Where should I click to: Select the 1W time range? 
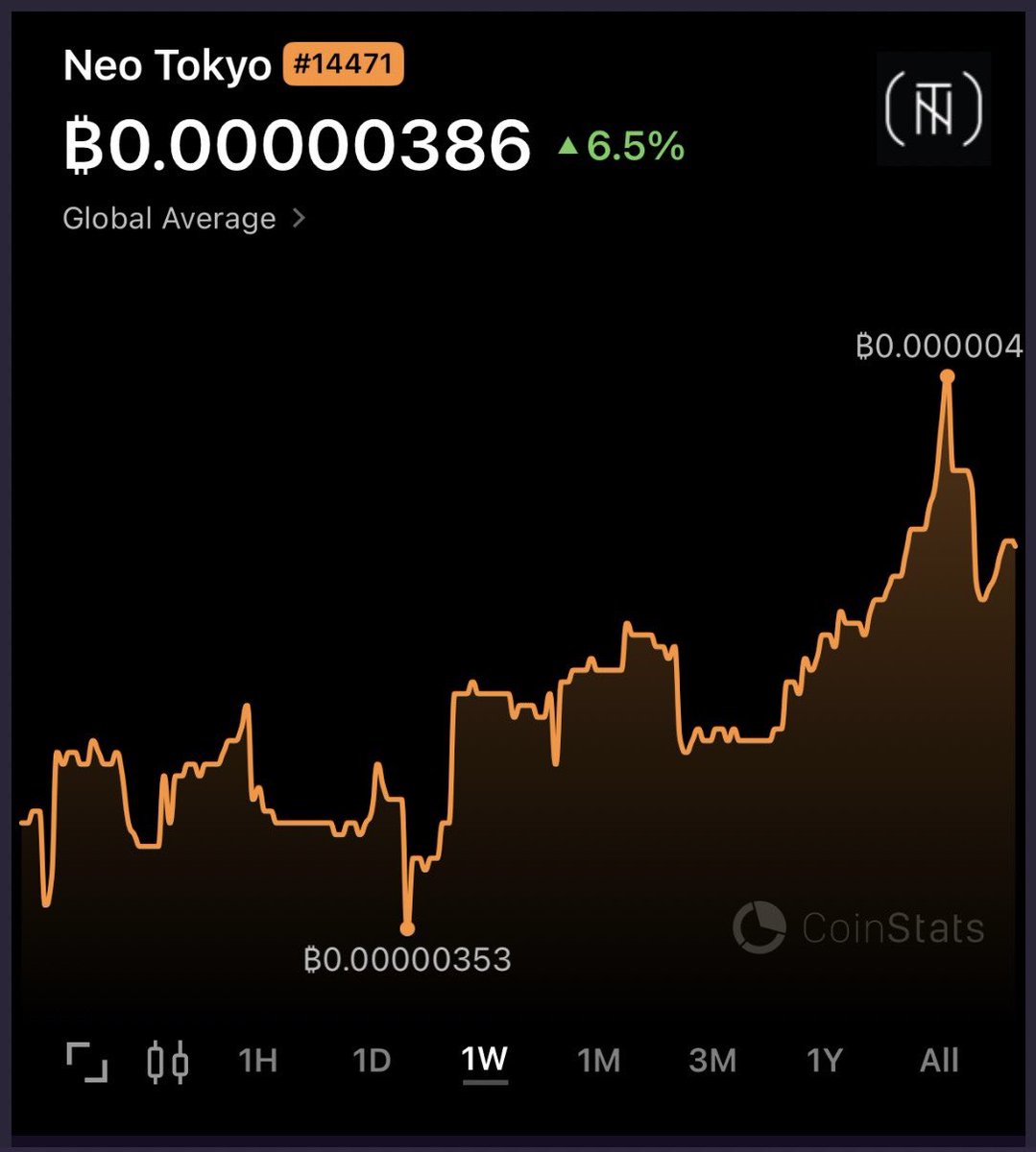[484, 1060]
